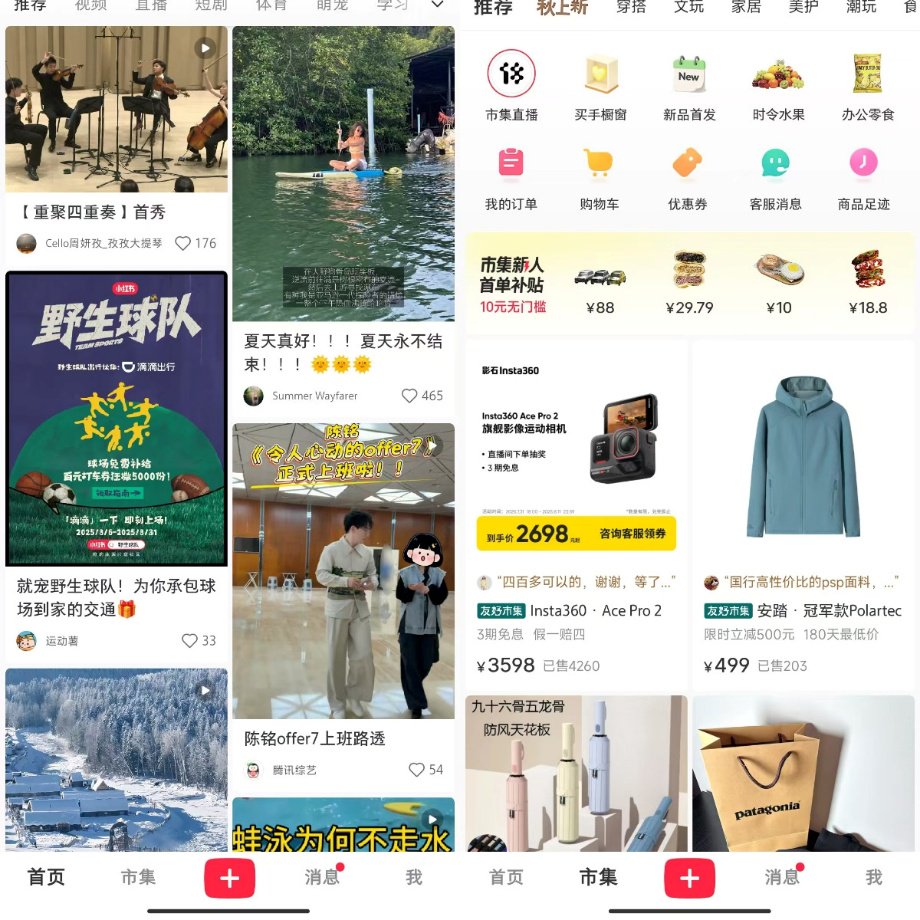
Task: Switch to the 家居 tab
Action: pos(746,7)
